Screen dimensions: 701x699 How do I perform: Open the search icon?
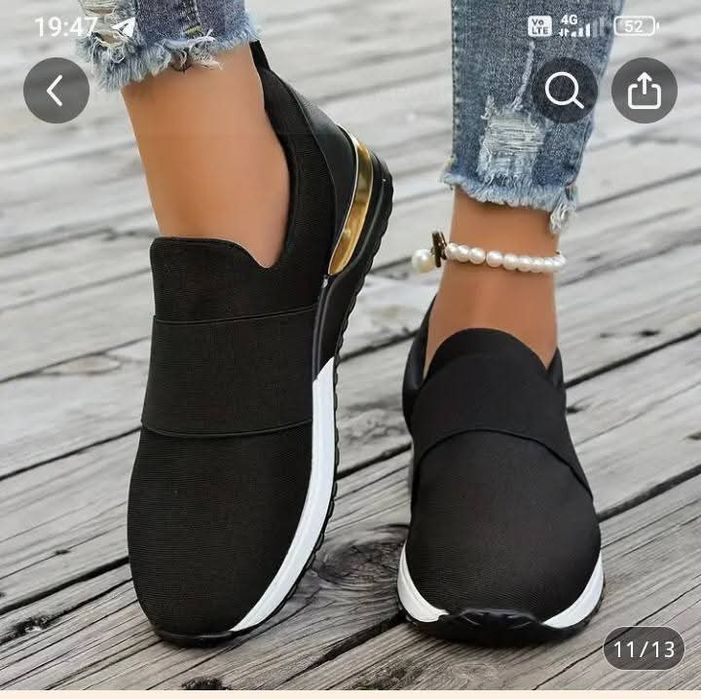click(564, 91)
